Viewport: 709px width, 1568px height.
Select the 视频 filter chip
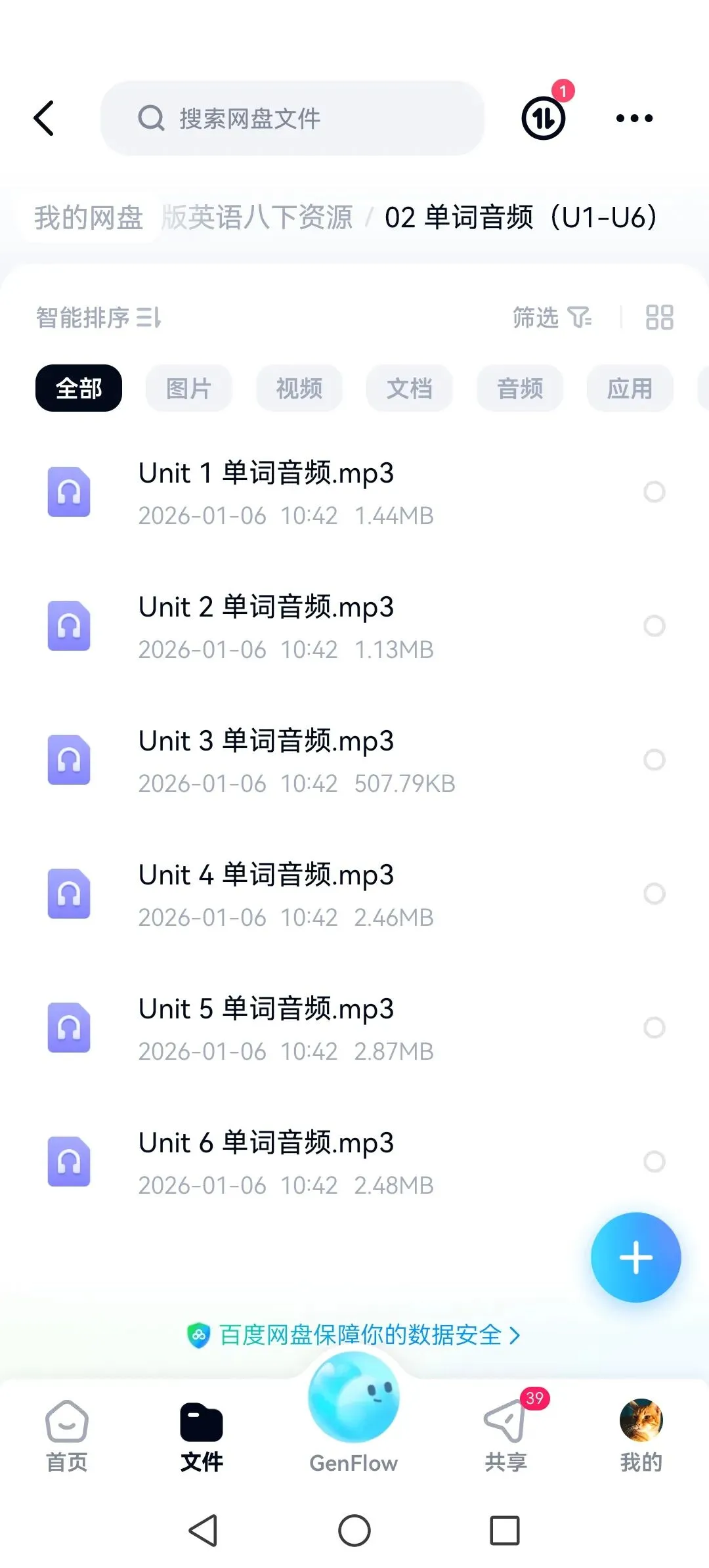point(299,389)
